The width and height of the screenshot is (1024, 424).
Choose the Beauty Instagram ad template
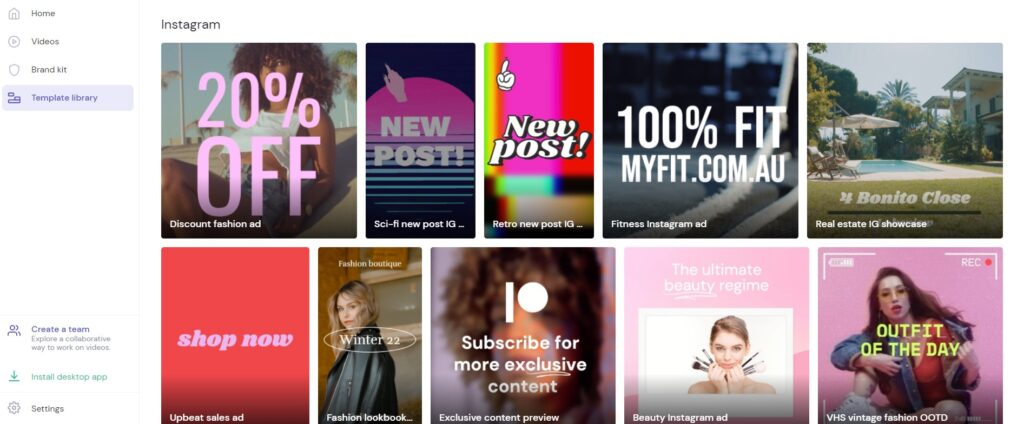click(x=716, y=335)
